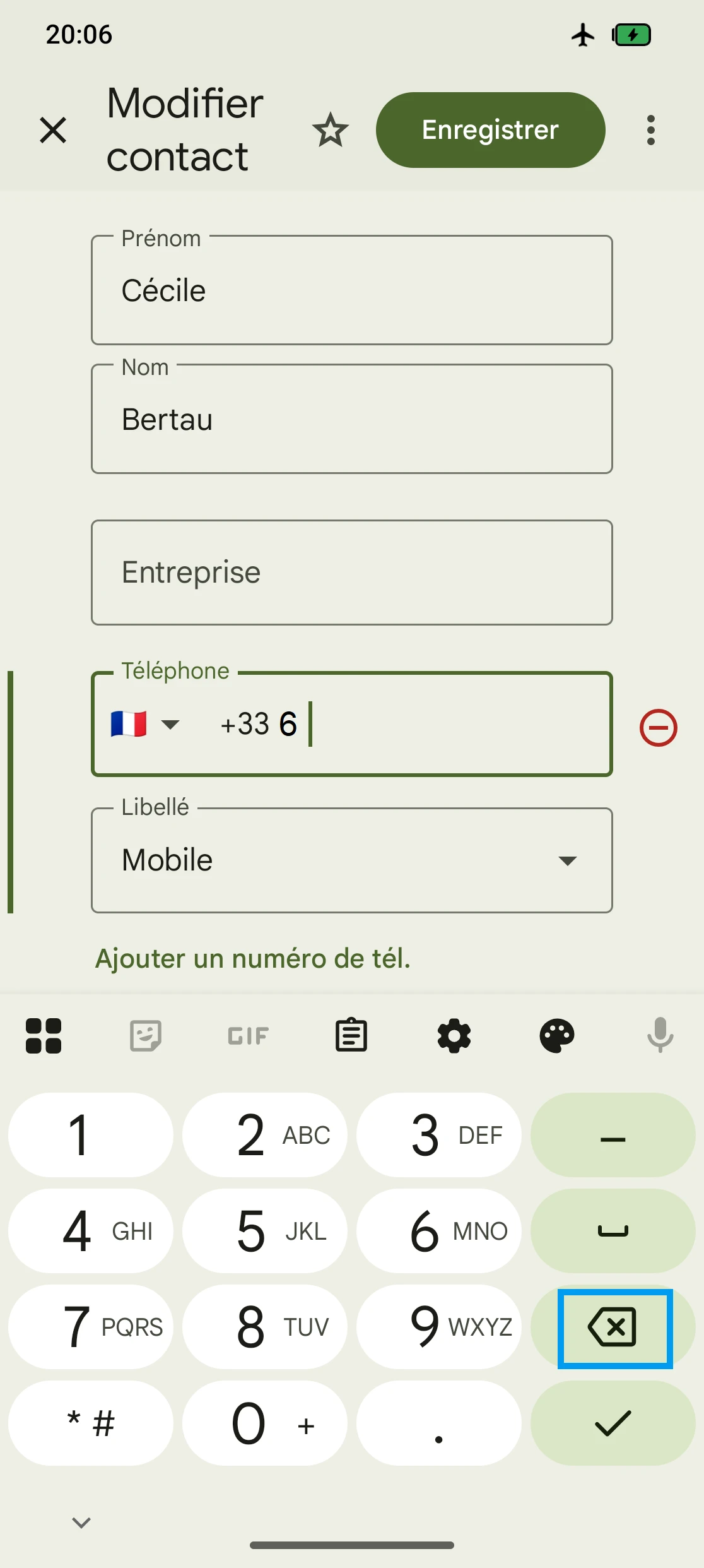The image size is (704, 1568).
Task: Open the country code flag picker
Action: tap(144, 724)
